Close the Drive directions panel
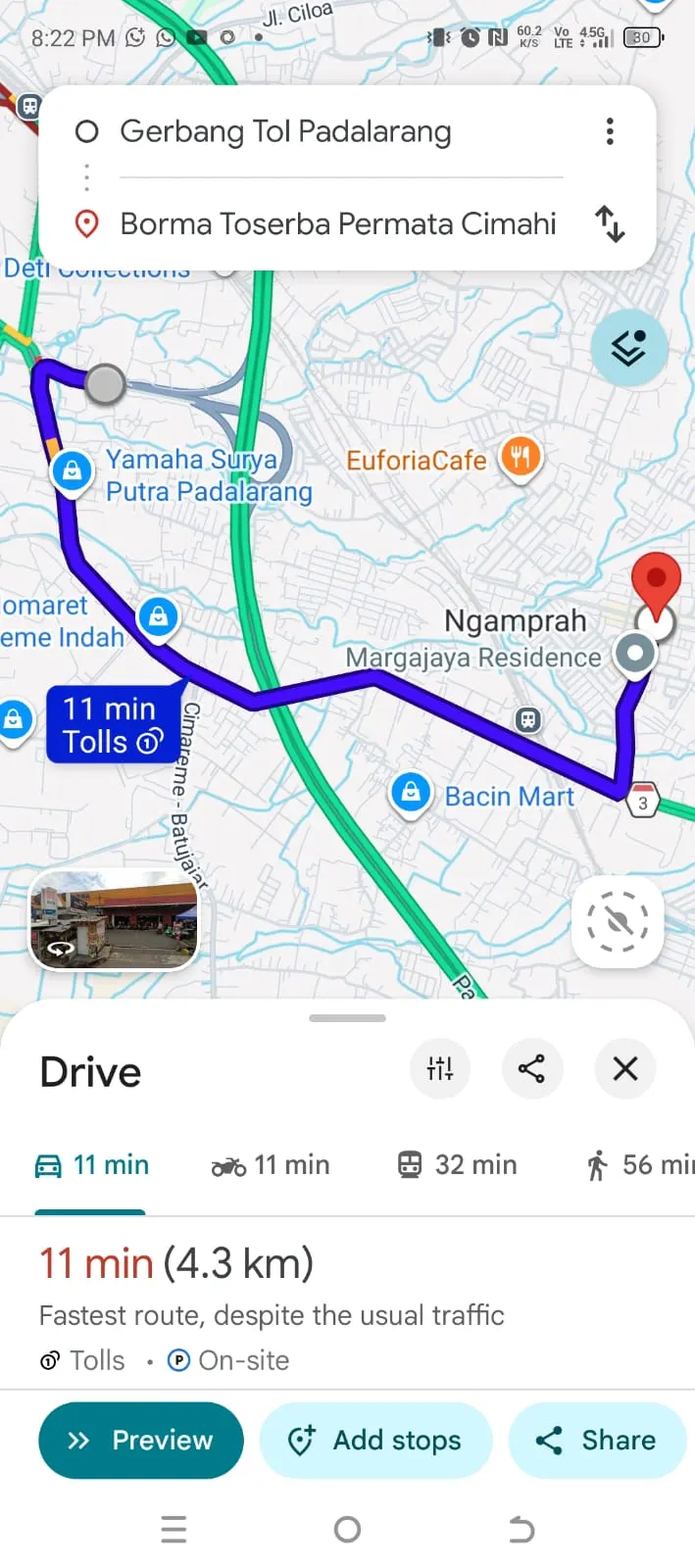The height and width of the screenshot is (1568, 695). 625,1068
